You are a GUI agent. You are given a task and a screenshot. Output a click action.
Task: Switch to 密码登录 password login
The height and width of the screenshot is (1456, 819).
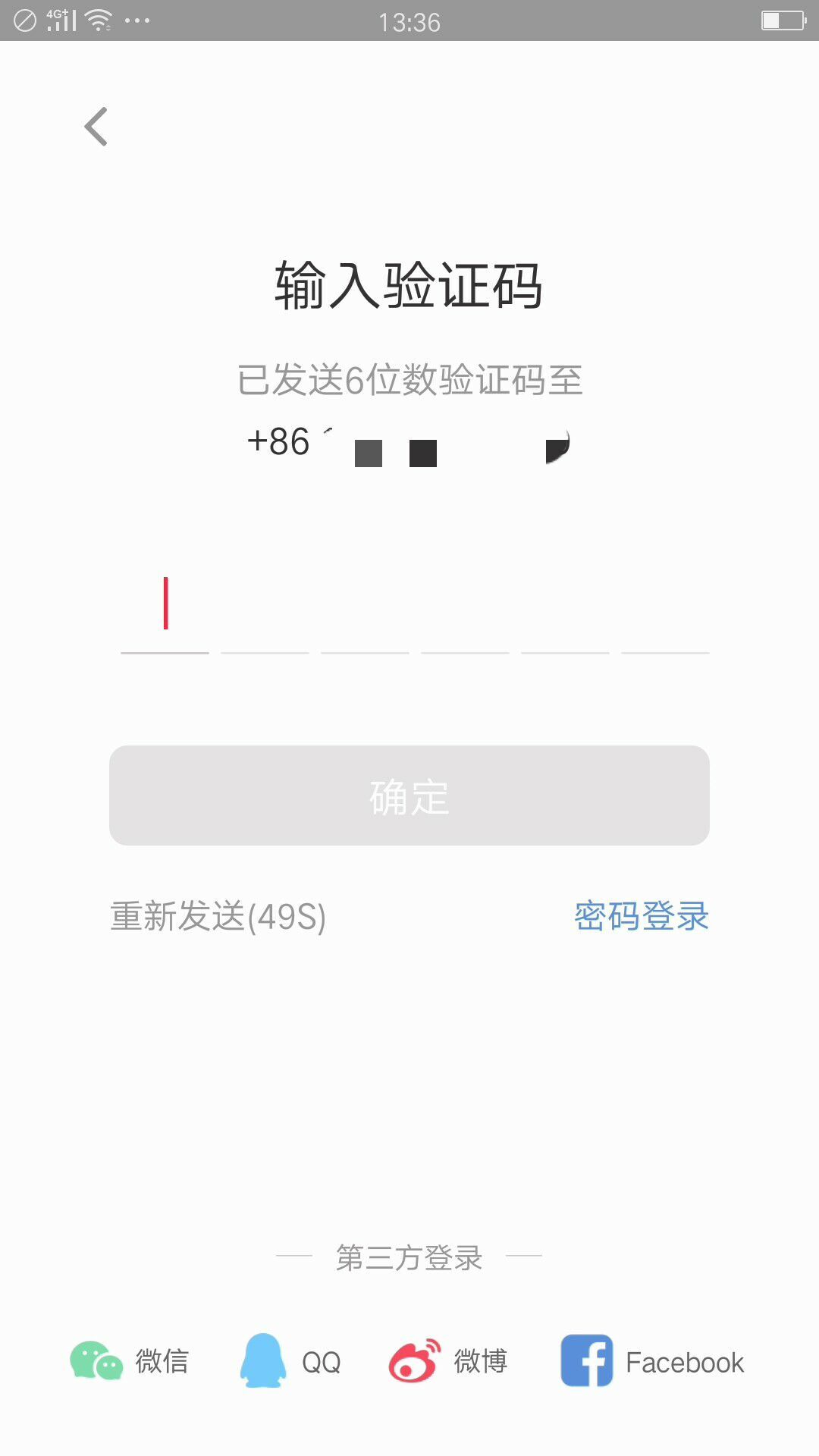(641, 916)
